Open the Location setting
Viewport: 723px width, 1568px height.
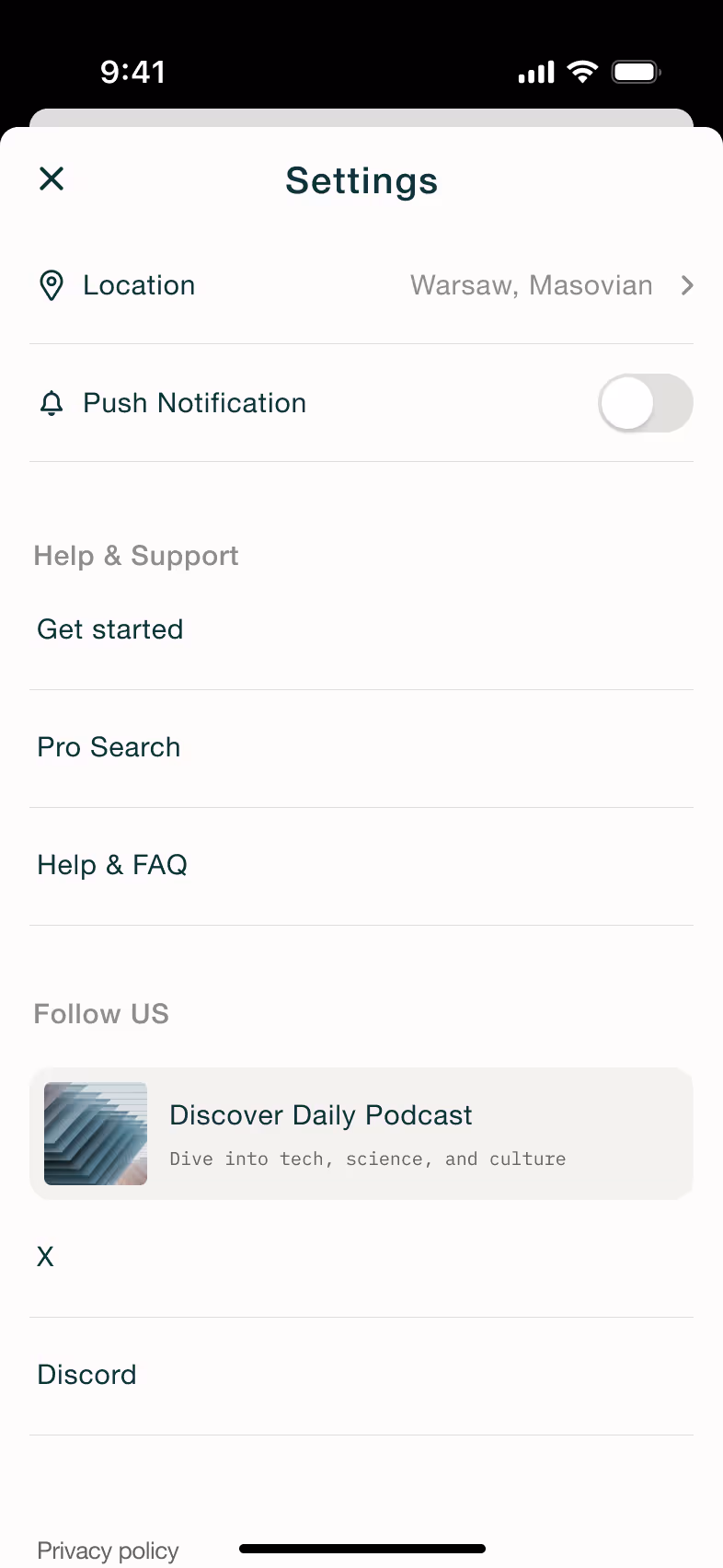click(x=361, y=285)
